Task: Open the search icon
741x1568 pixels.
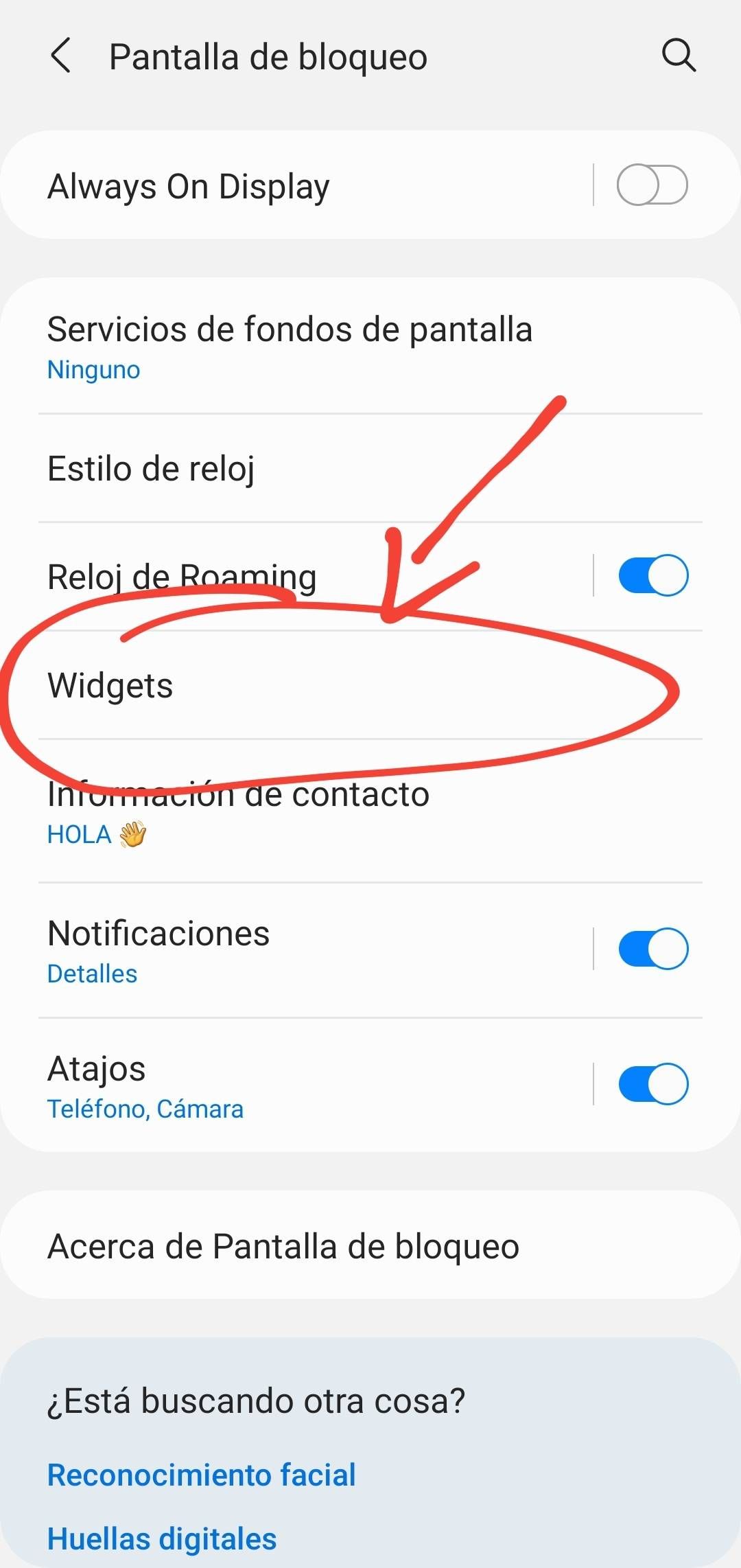Action: [x=679, y=56]
